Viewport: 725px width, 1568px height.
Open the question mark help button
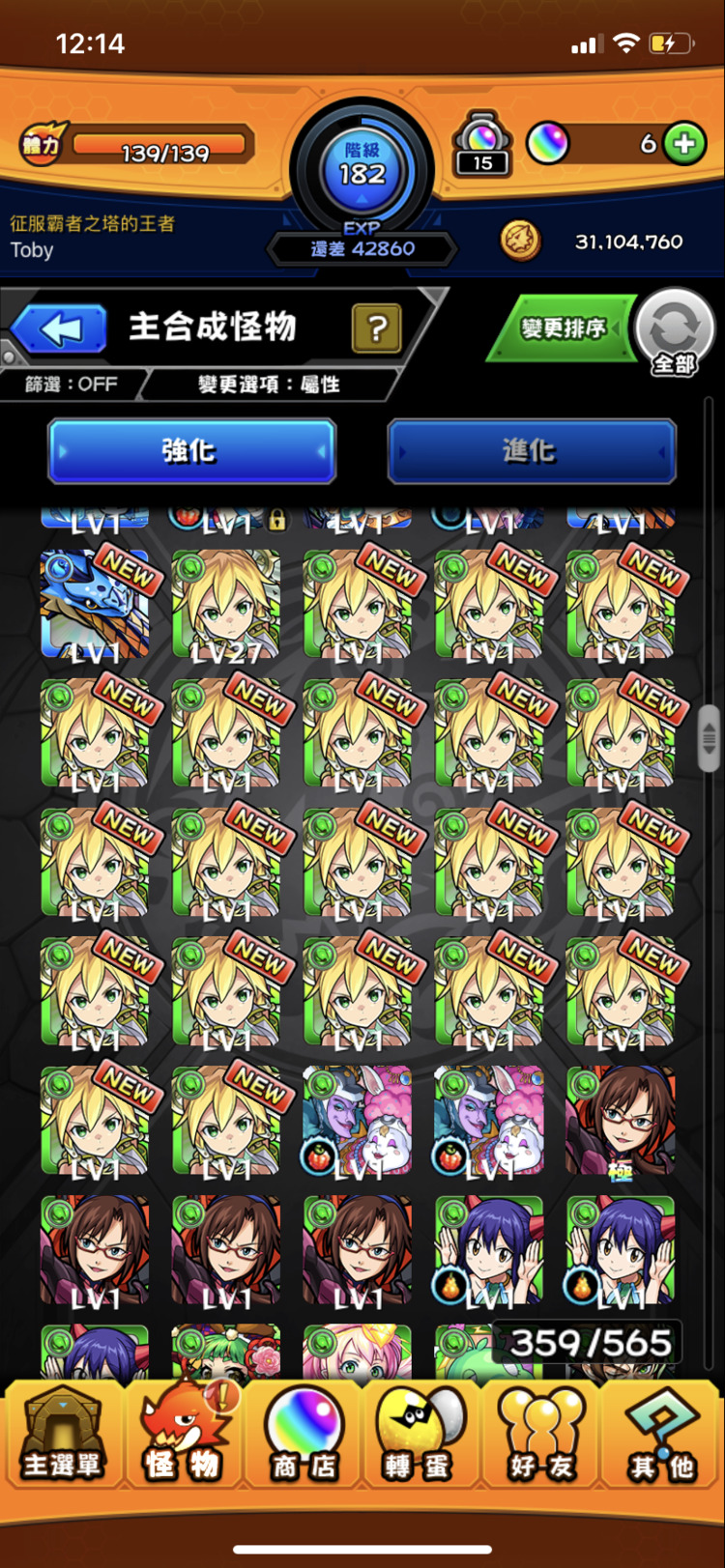point(377,329)
